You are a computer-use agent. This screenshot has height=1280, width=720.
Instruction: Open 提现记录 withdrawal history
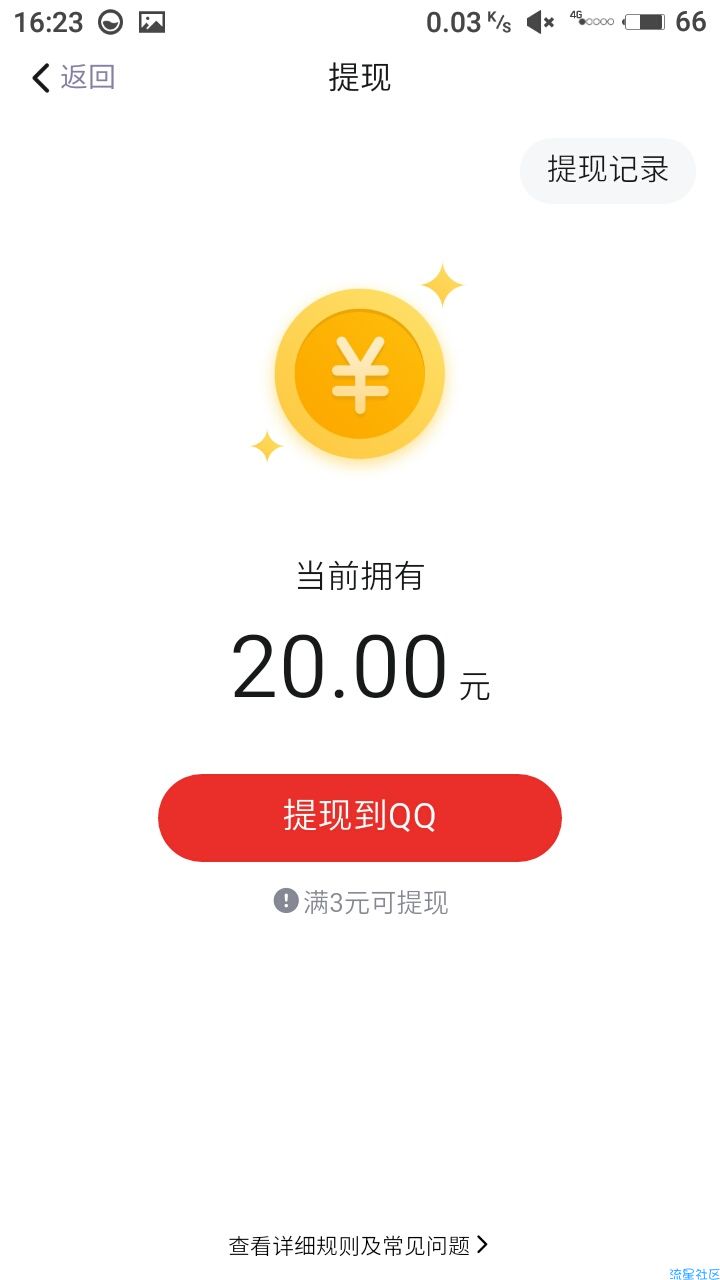coord(608,169)
